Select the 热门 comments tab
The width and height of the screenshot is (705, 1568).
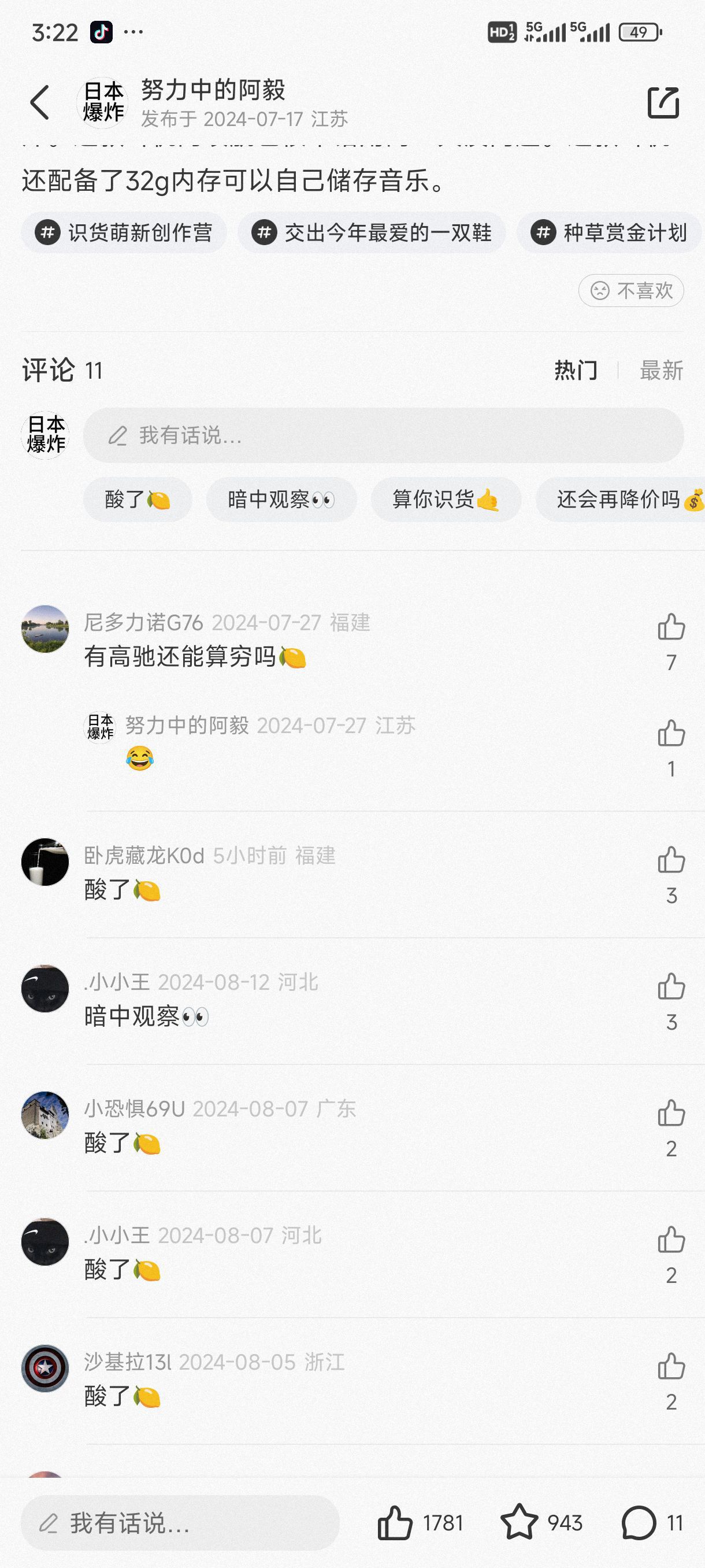click(576, 370)
